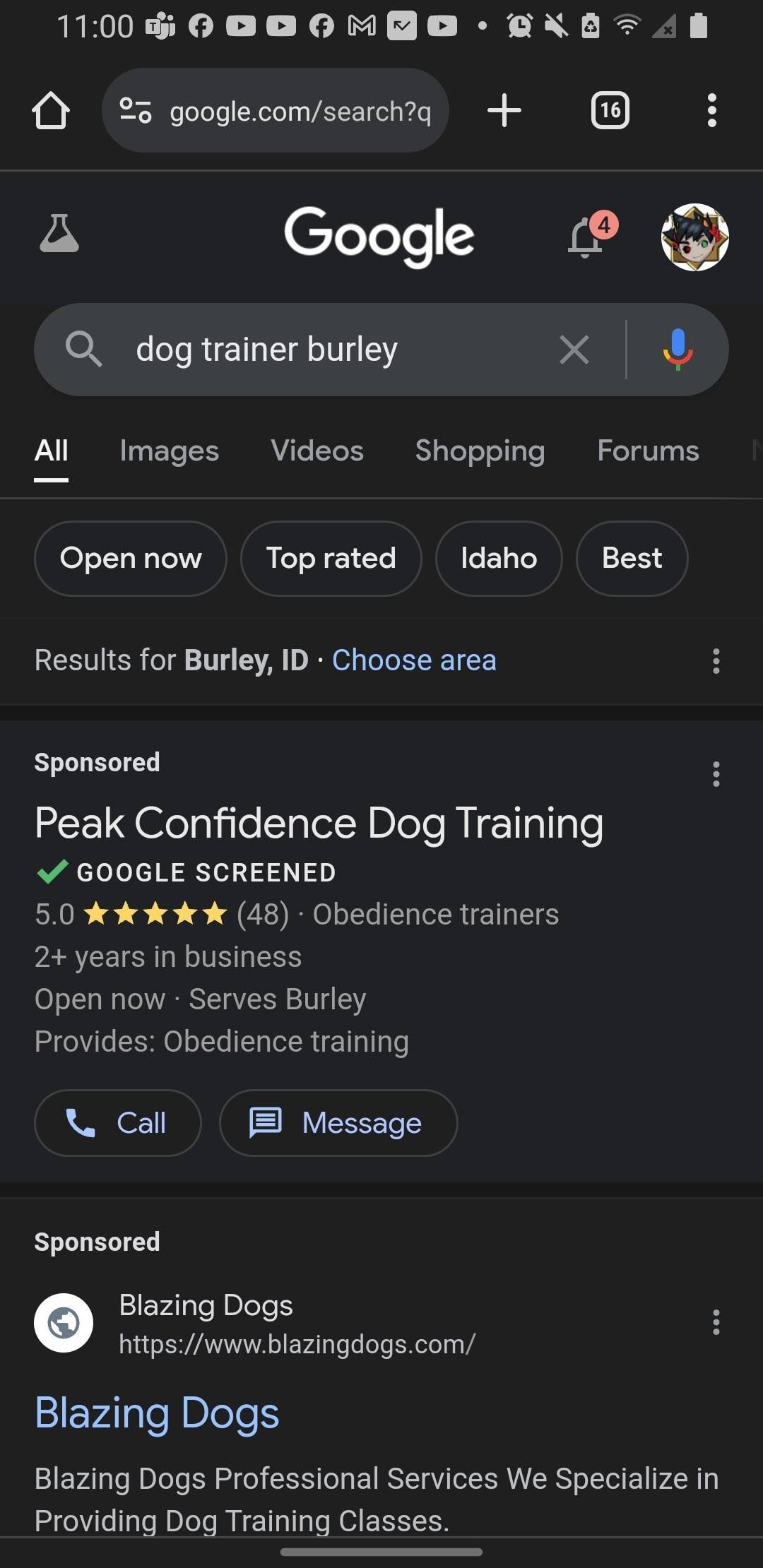This screenshot has width=763, height=1568.
Task: Open Google Search Labs flask icon
Action: (x=59, y=234)
